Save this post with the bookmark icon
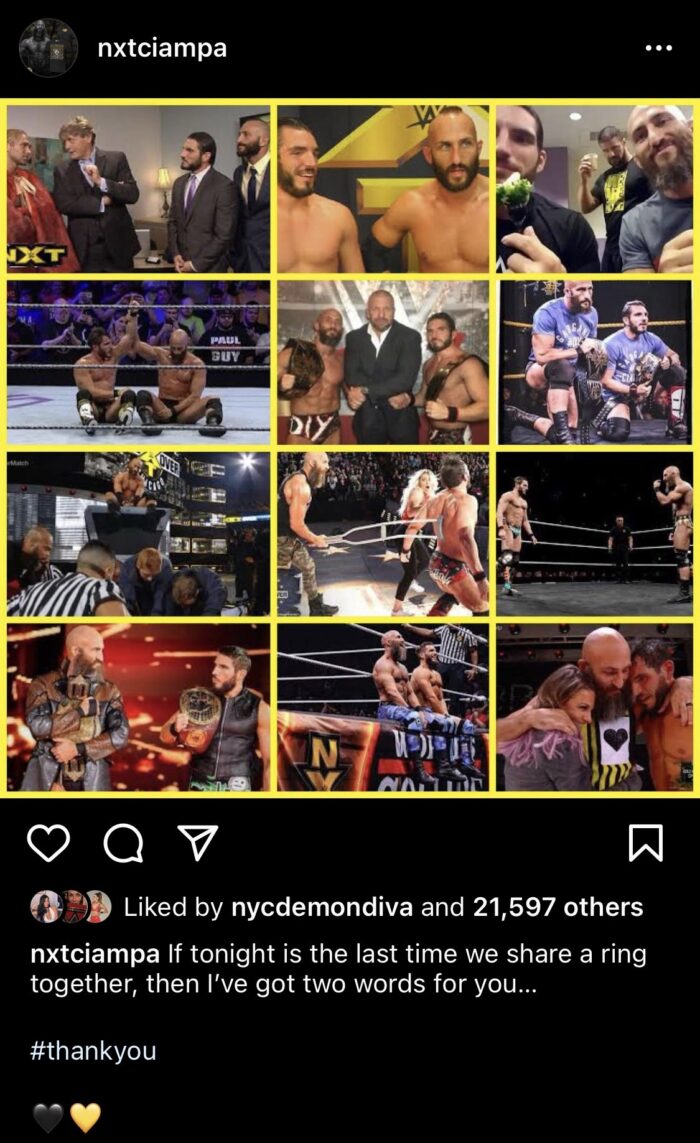 [645, 842]
